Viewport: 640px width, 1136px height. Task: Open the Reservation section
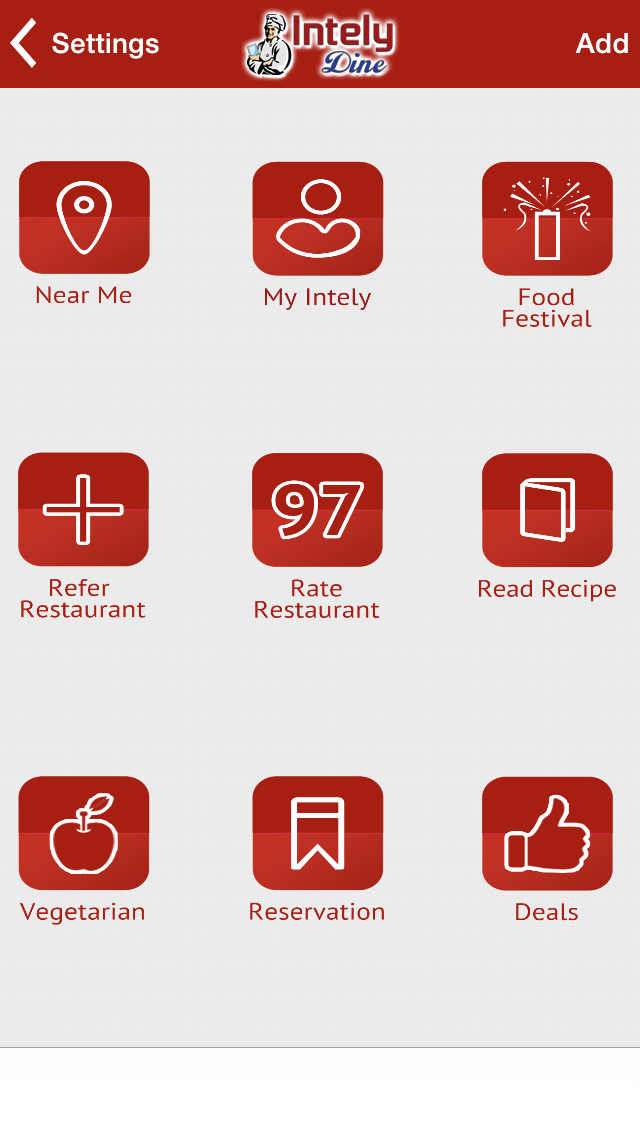tap(317, 833)
